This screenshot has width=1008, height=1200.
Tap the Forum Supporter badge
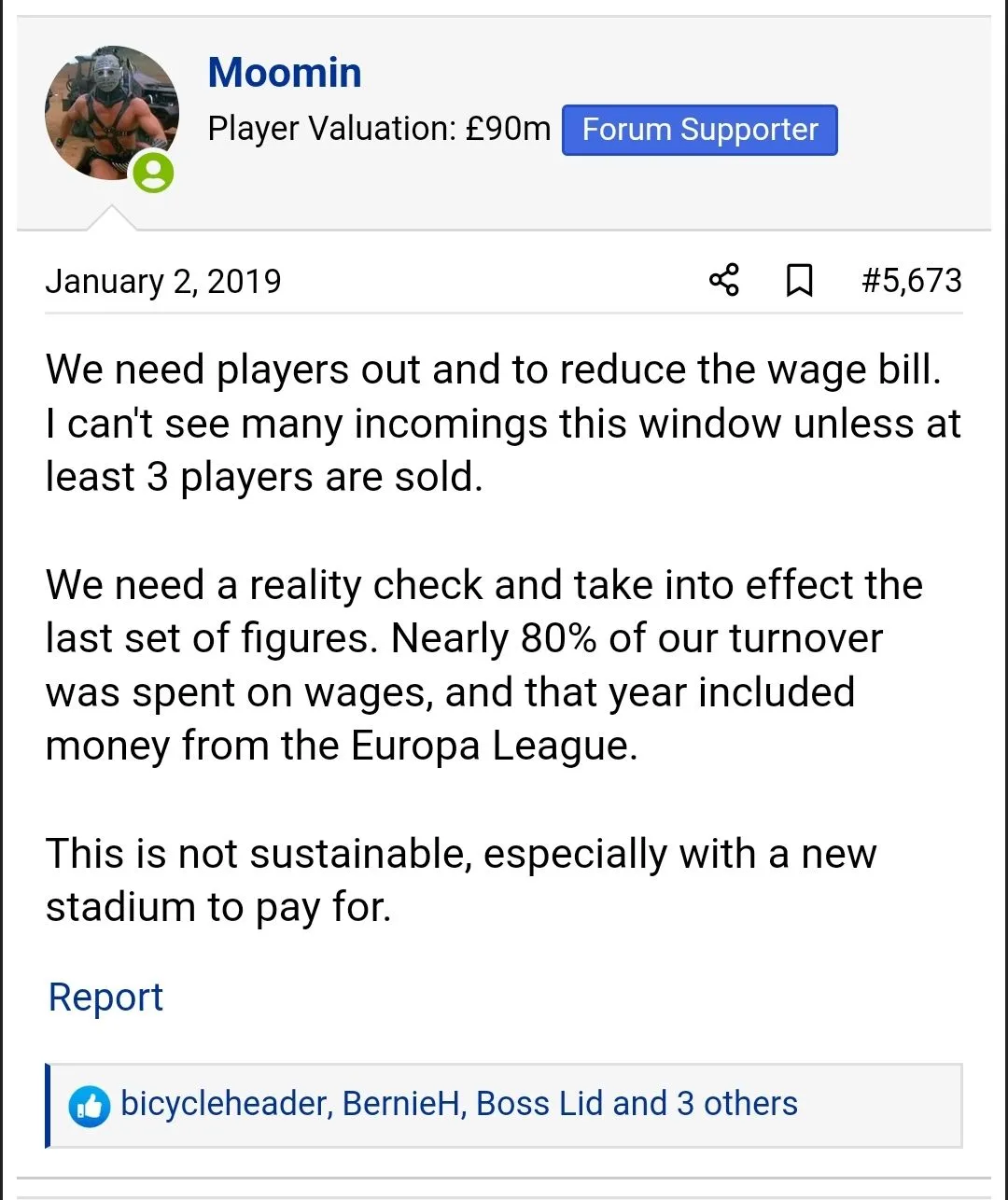(699, 130)
